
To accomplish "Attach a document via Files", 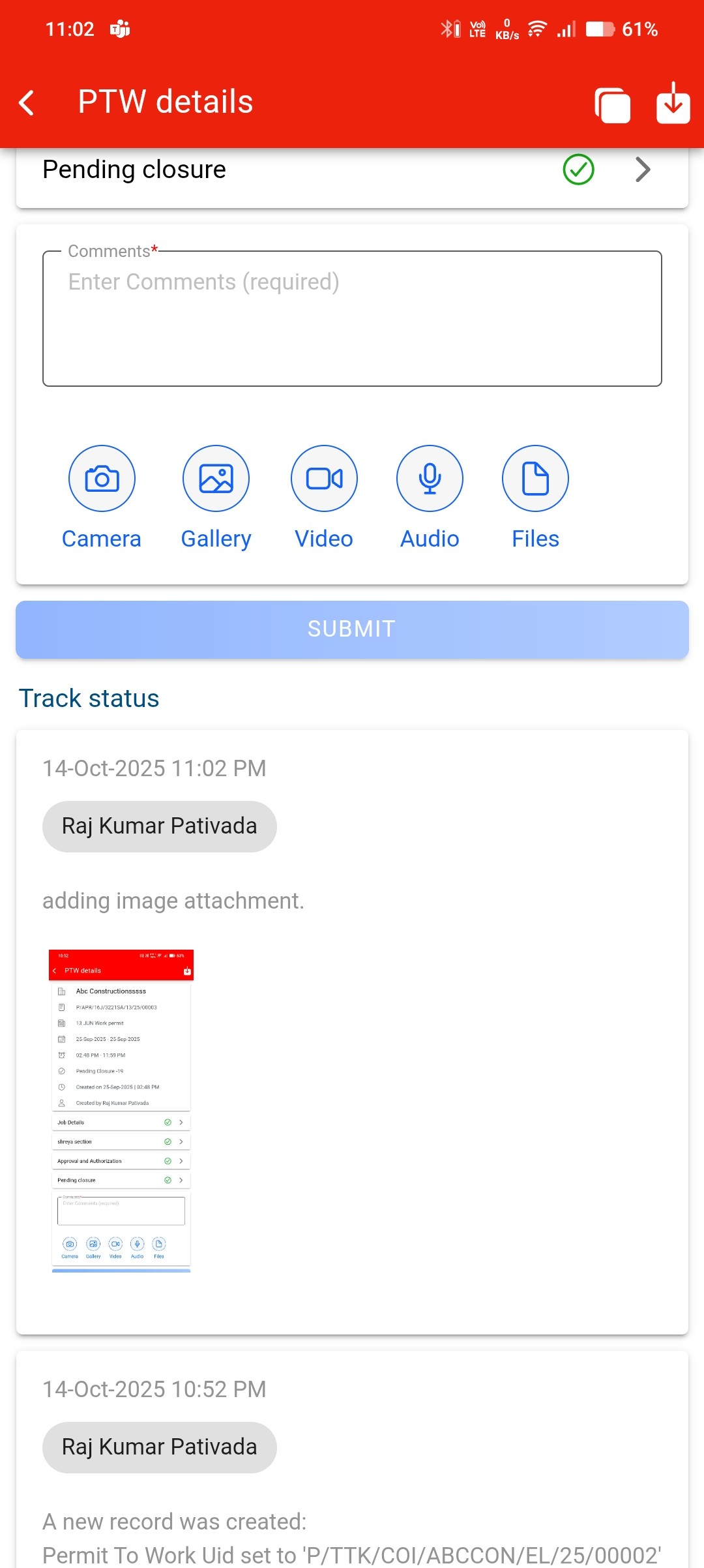I will coord(535,479).
